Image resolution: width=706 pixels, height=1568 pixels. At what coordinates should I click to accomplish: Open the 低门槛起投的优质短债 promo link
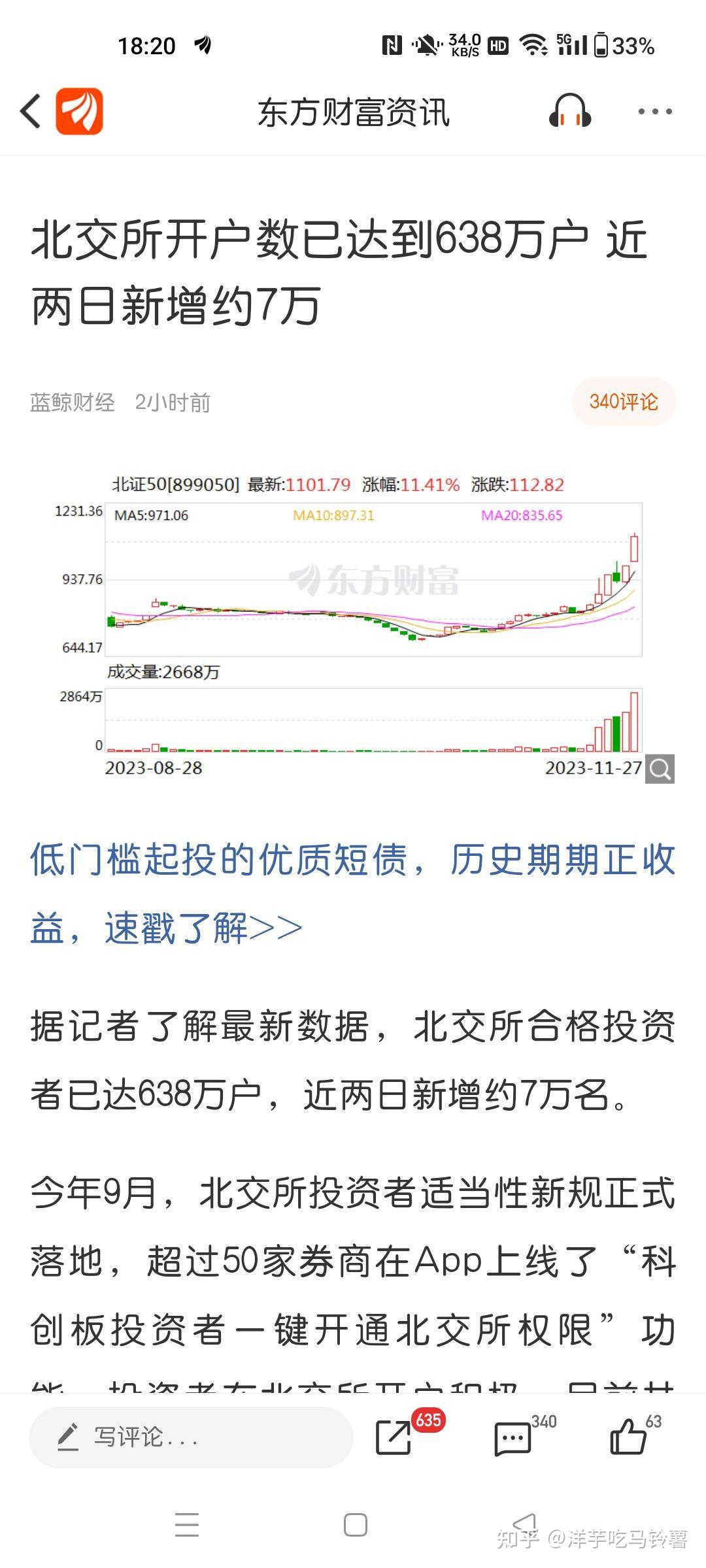pyautogui.click(x=353, y=892)
